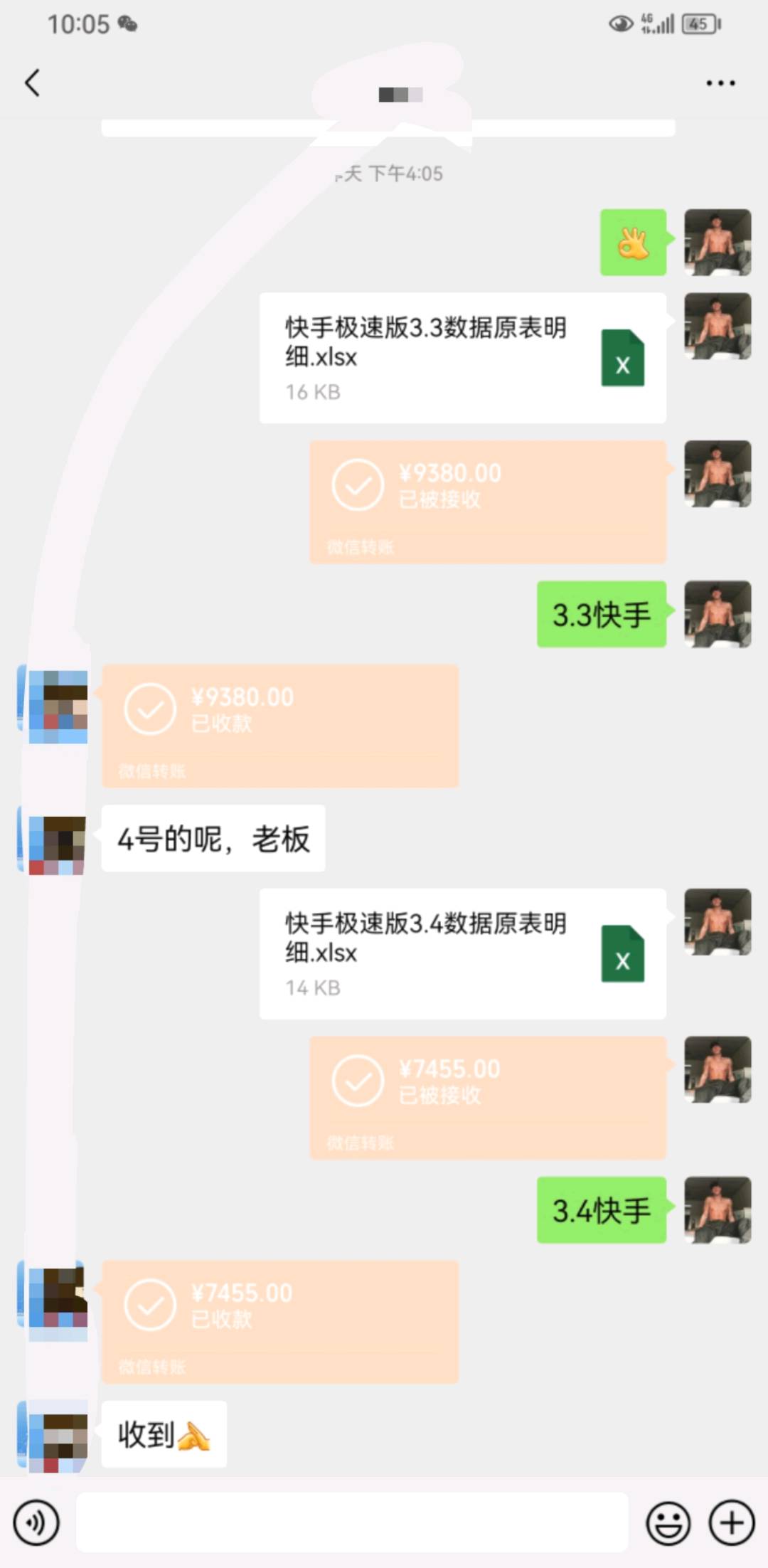Image resolution: width=768 pixels, height=1568 pixels.
Task: Open the emoji picker
Action: [668, 1522]
